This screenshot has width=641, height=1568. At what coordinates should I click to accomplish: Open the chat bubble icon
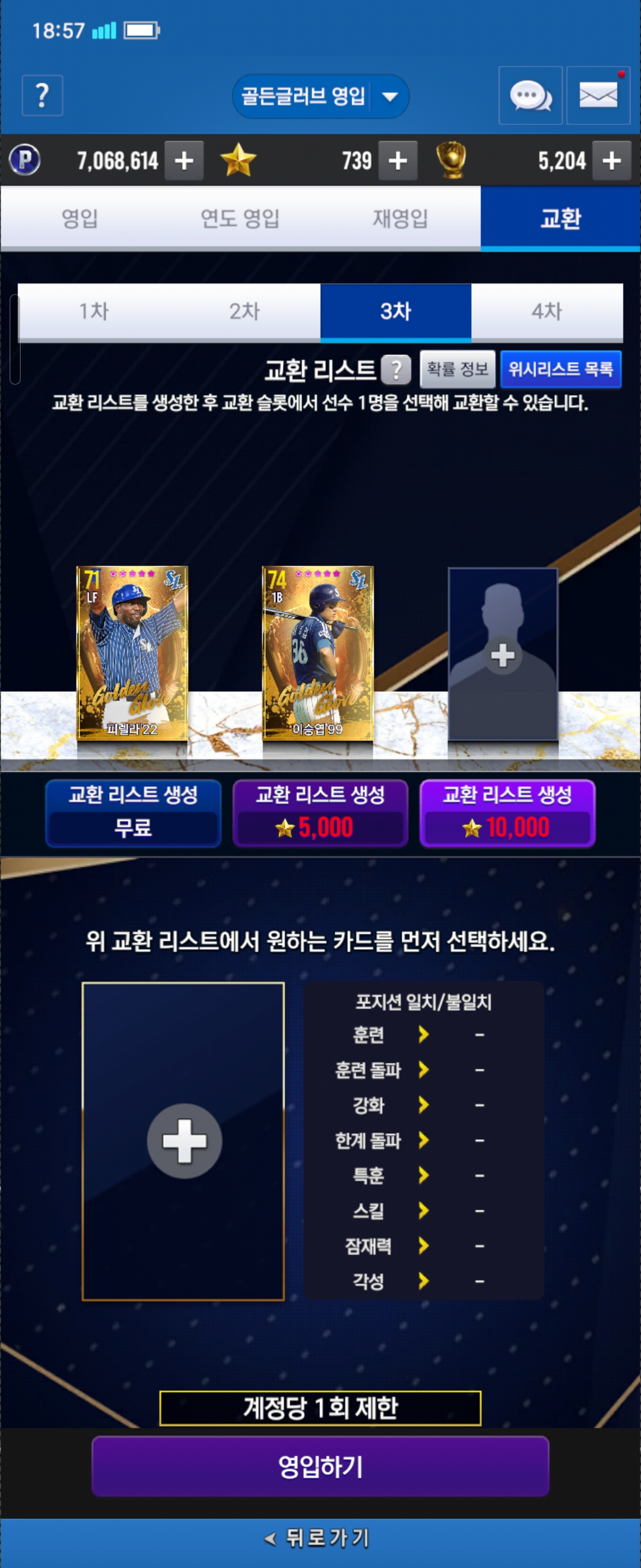529,96
